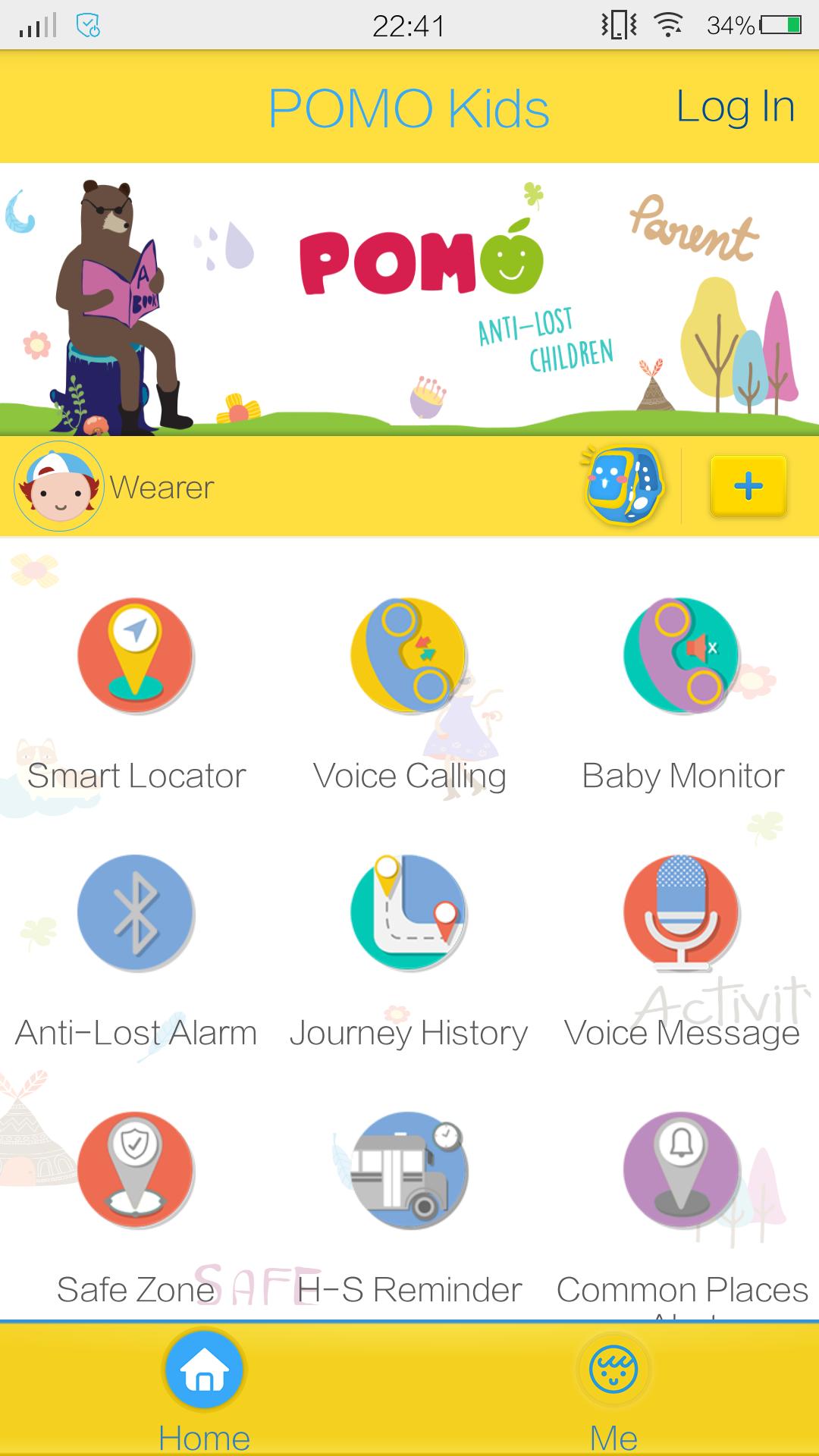This screenshot has height=1456, width=819.
Task: Add a new wearer with plus button
Action: (x=748, y=486)
